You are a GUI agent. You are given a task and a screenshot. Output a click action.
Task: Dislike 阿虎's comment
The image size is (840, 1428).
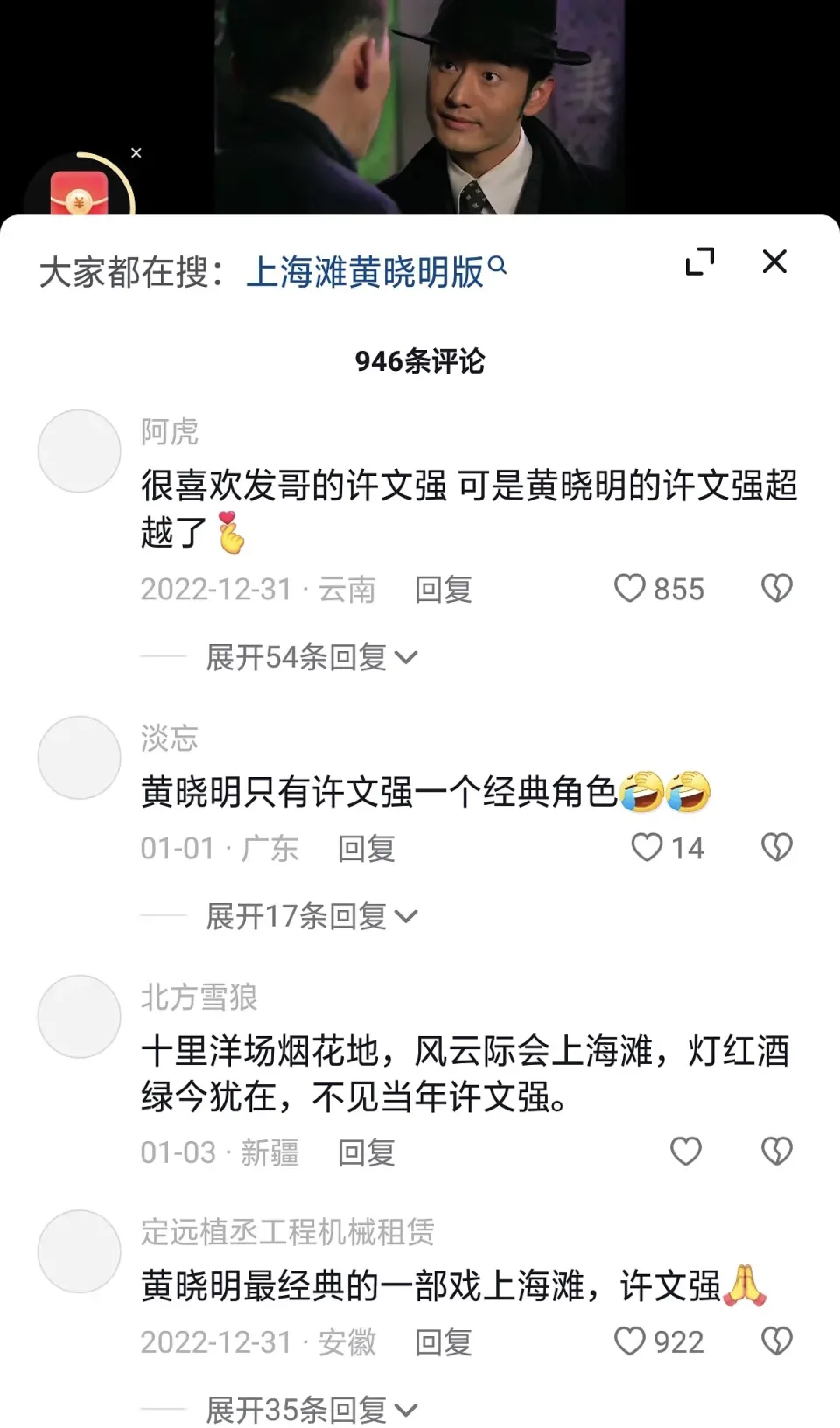[776, 589]
